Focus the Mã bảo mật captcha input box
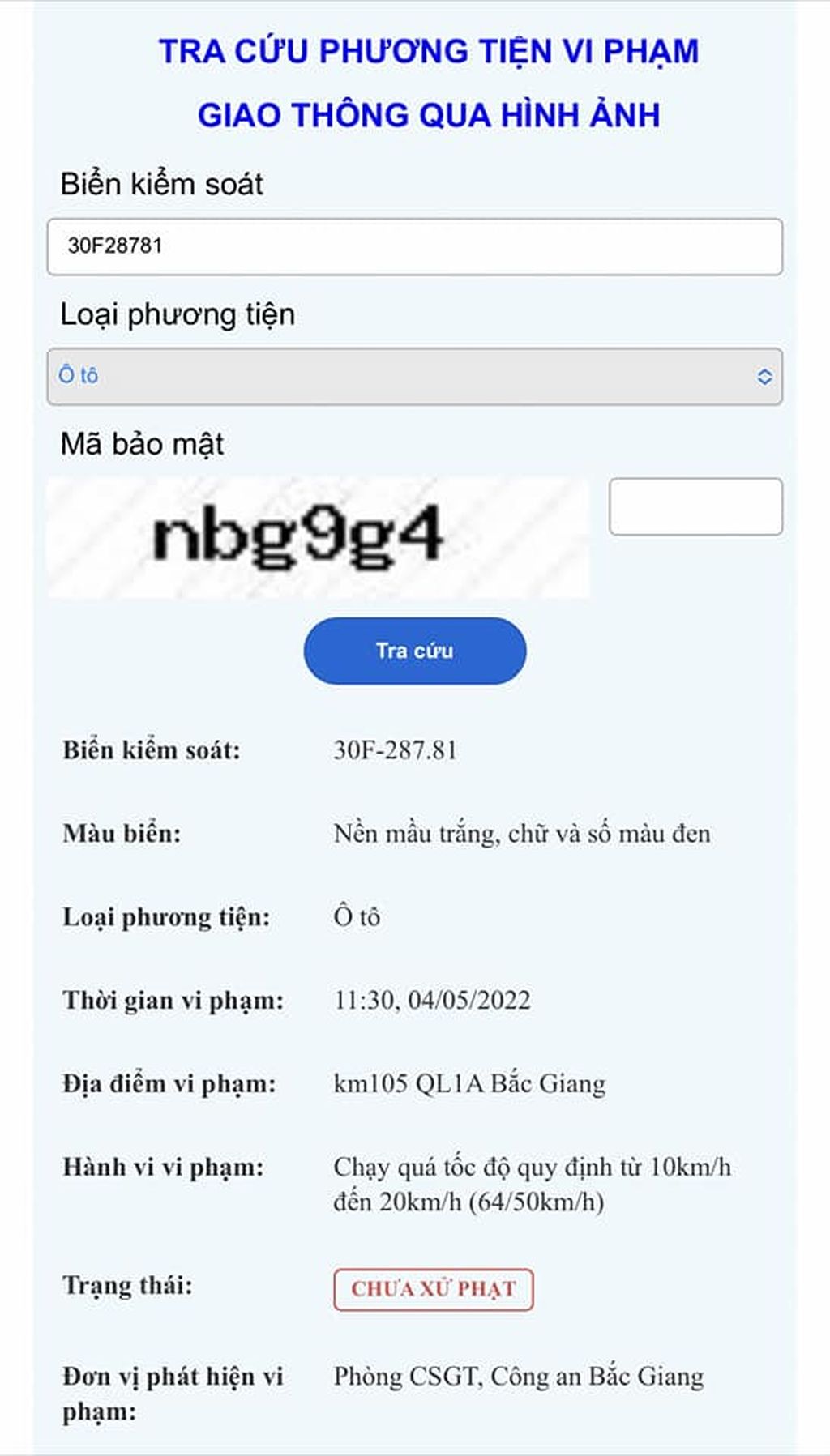The width and height of the screenshot is (830, 1456). [x=695, y=506]
